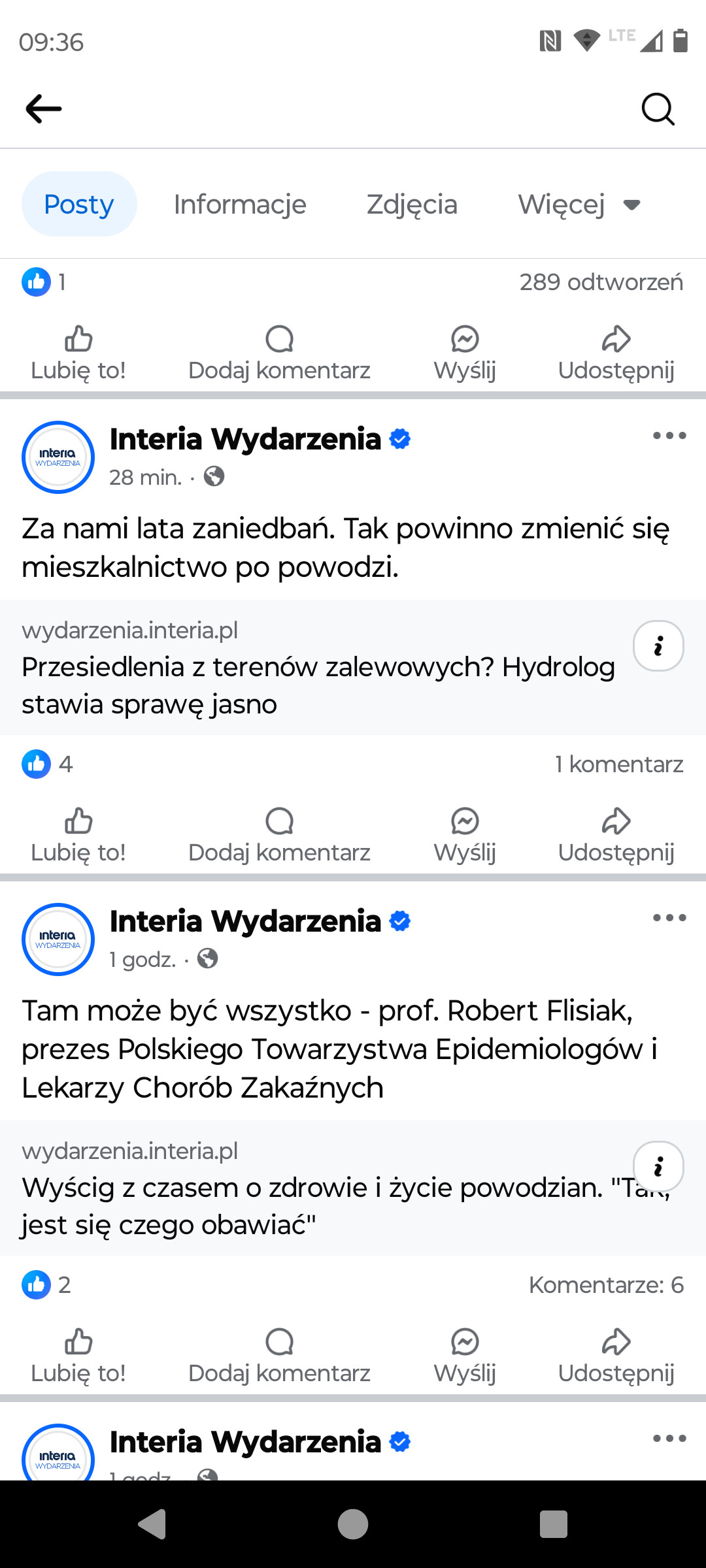Viewport: 706px width, 1568px height.
Task: Expand the Więcej dropdown
Action: coord(579,204)
